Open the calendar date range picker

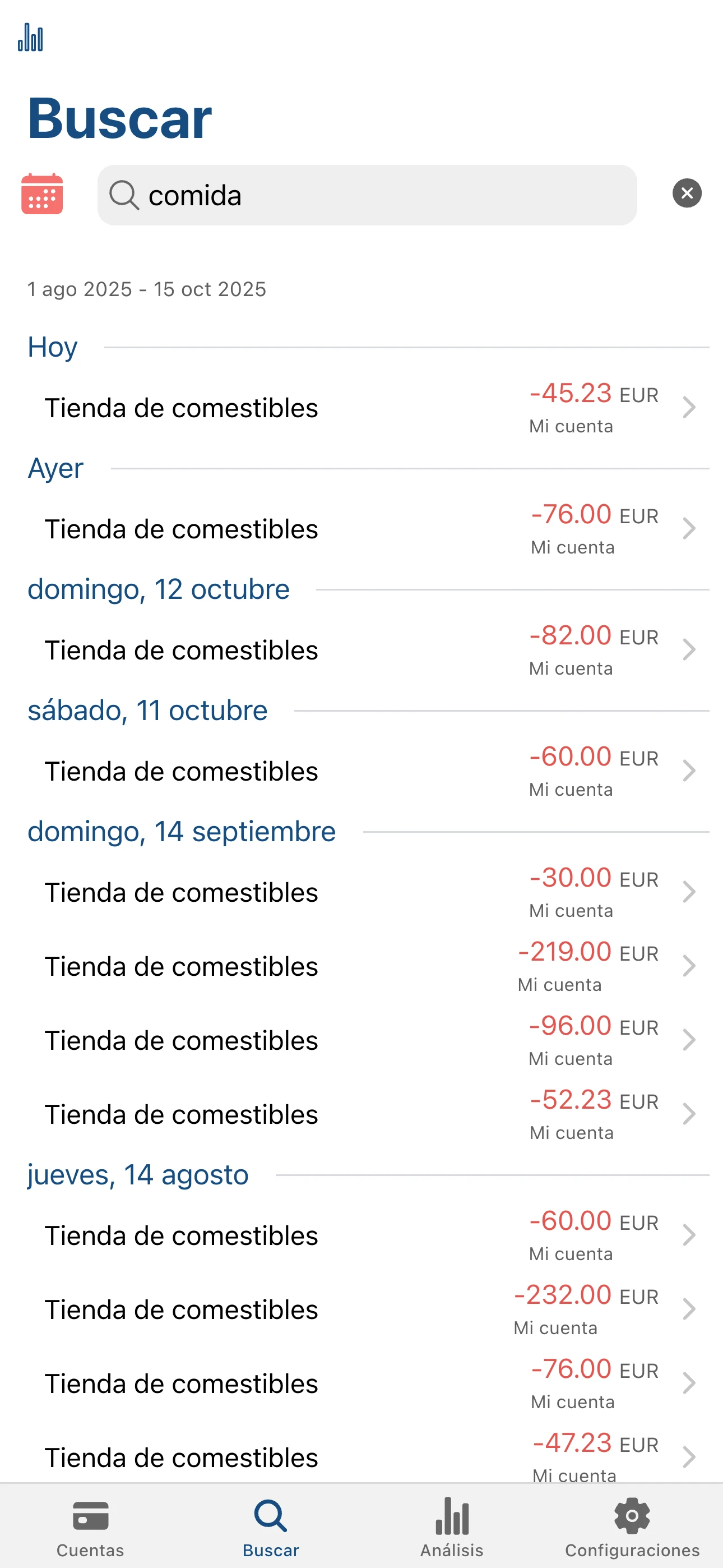[42, 194]
